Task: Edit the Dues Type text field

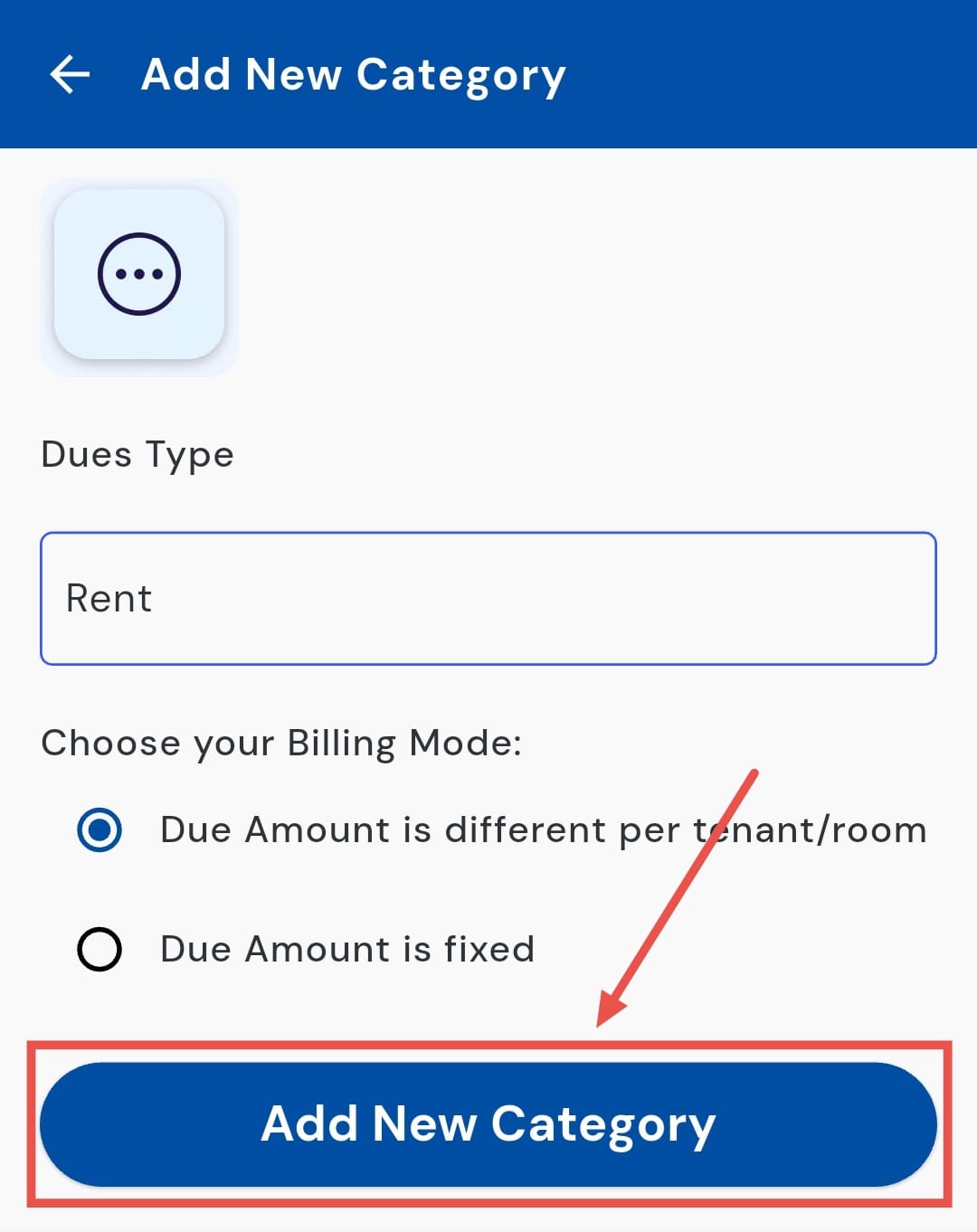Action: click(x=488, y=599)
